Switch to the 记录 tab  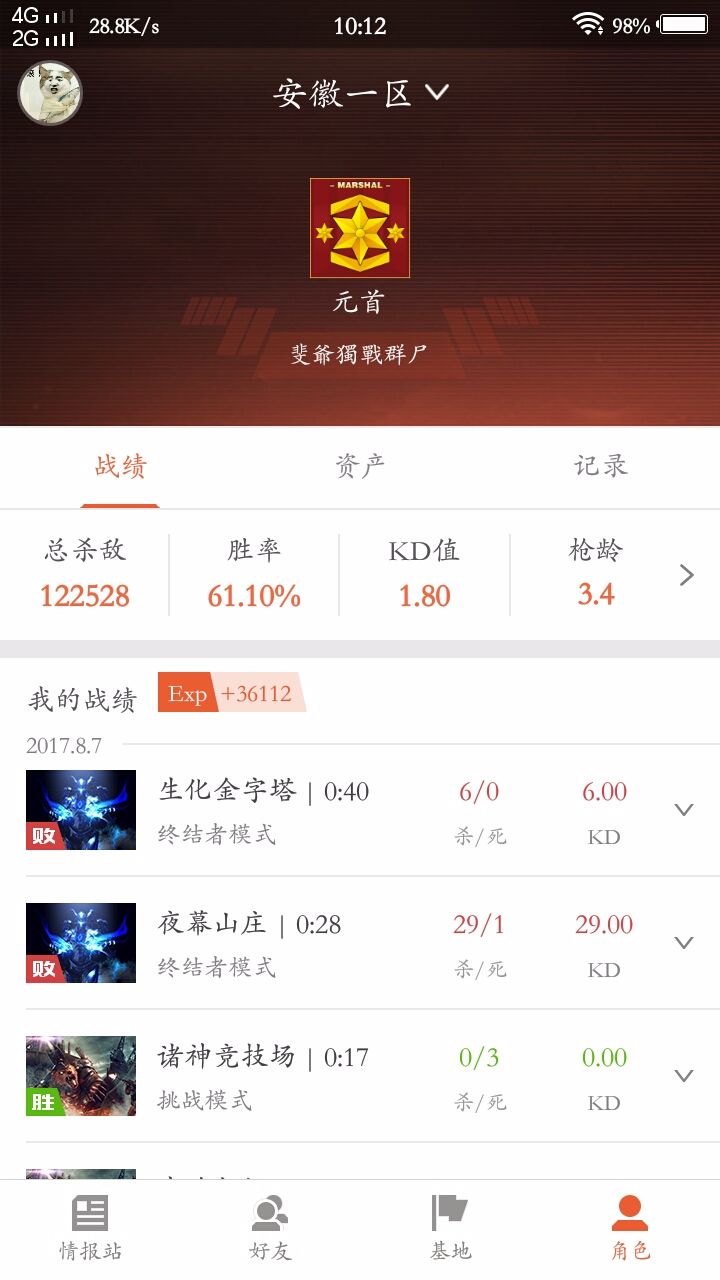pyautogui.click(x=600, y=466)
